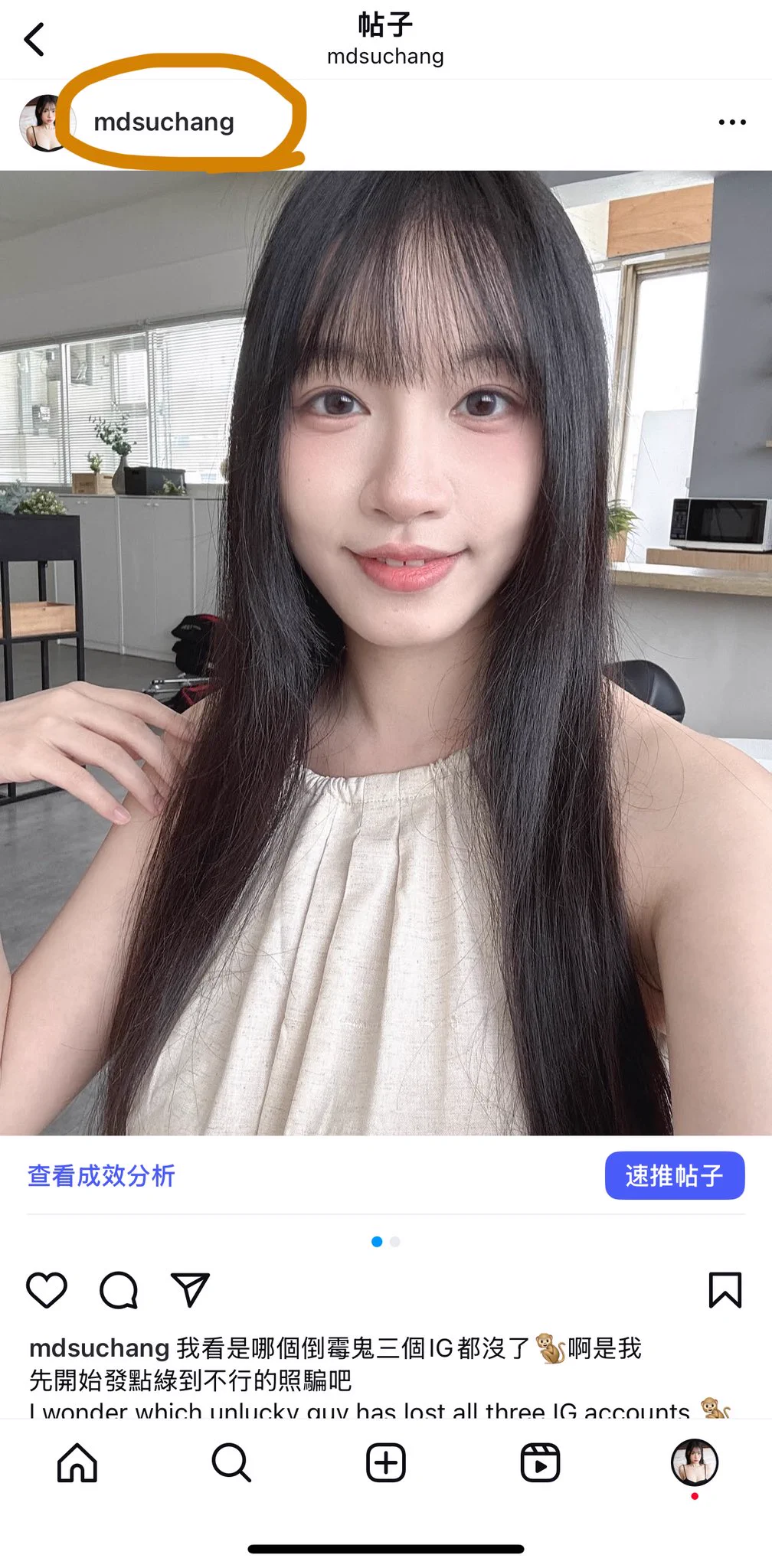Screen dimensions: 772x1568
Task: Tap the 速推帖子 boost button
Action: (674, 1175)
